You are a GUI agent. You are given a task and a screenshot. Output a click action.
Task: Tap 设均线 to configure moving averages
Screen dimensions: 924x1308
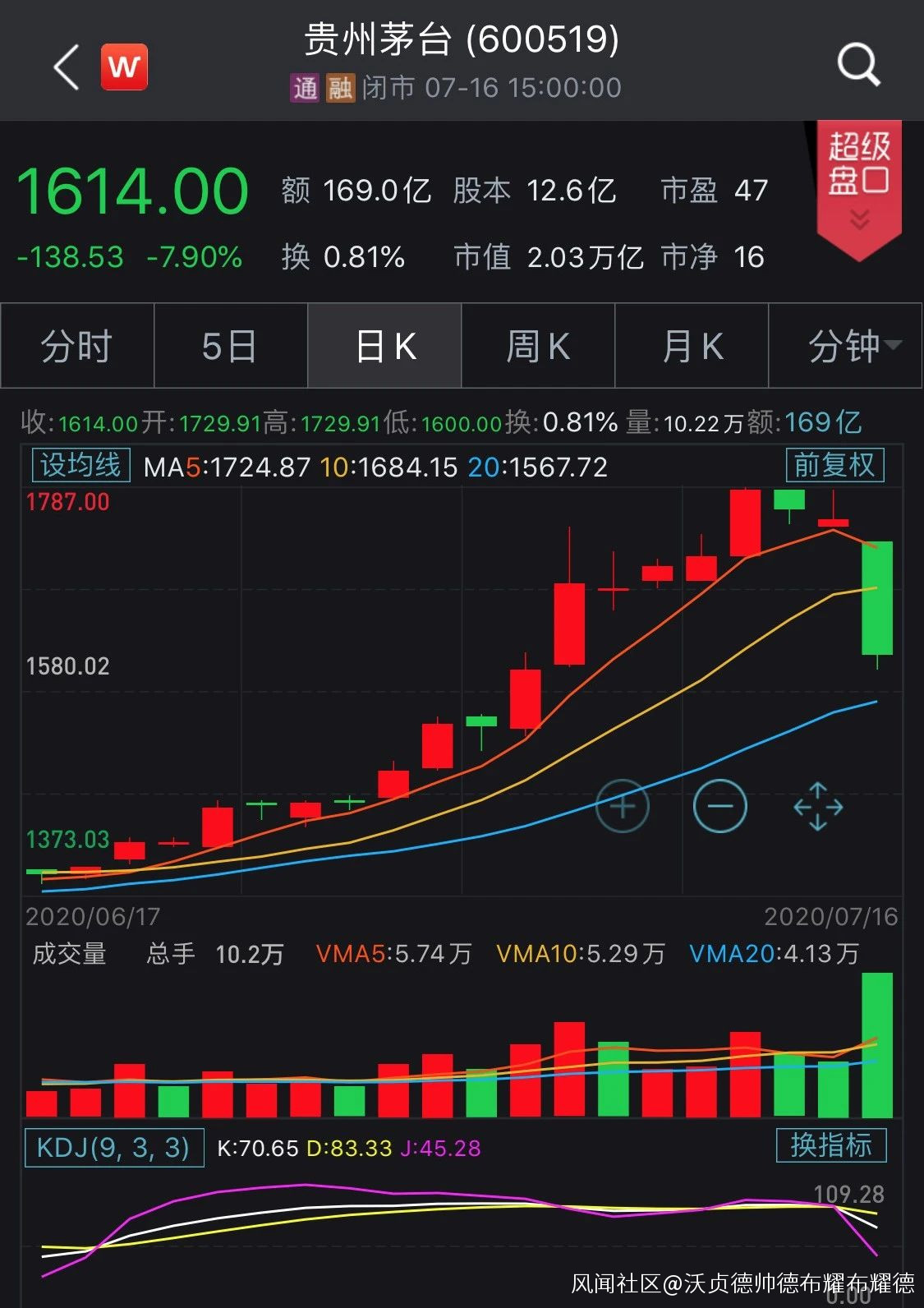80,465
